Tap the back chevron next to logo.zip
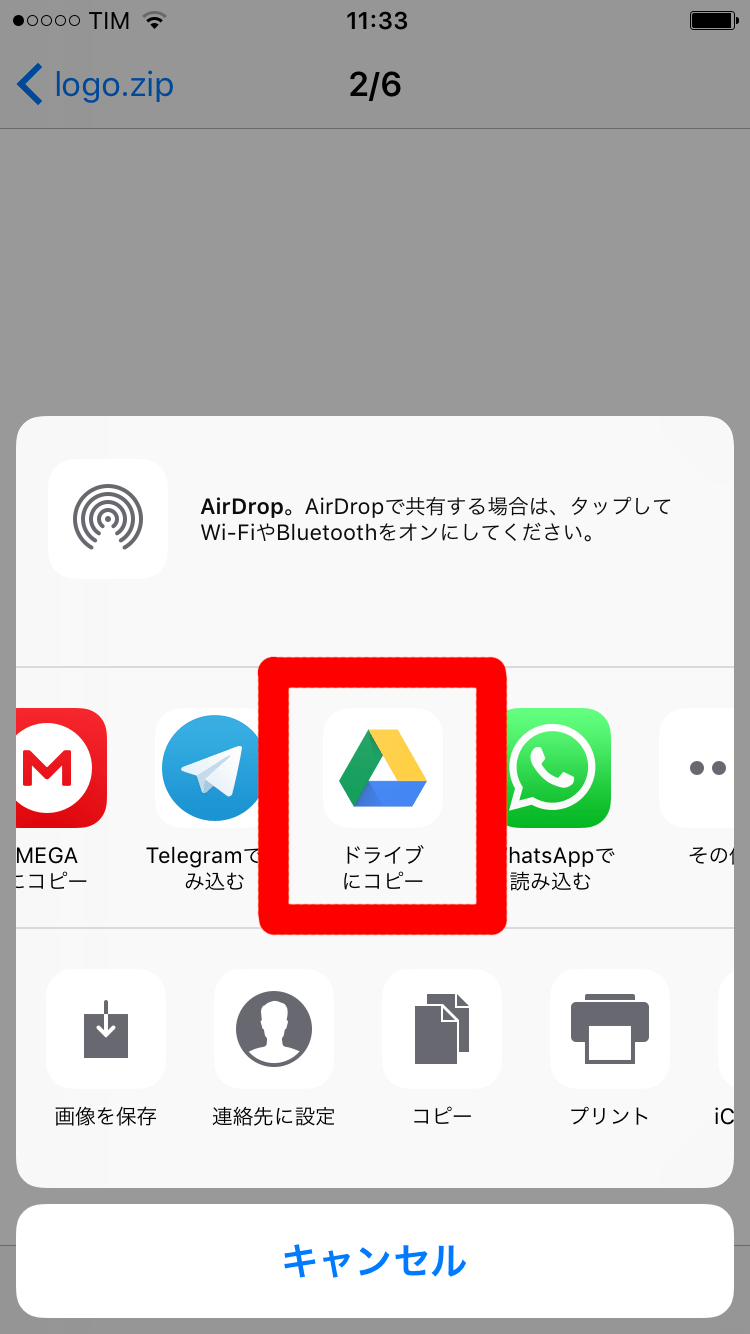 (x=30, y=85)
